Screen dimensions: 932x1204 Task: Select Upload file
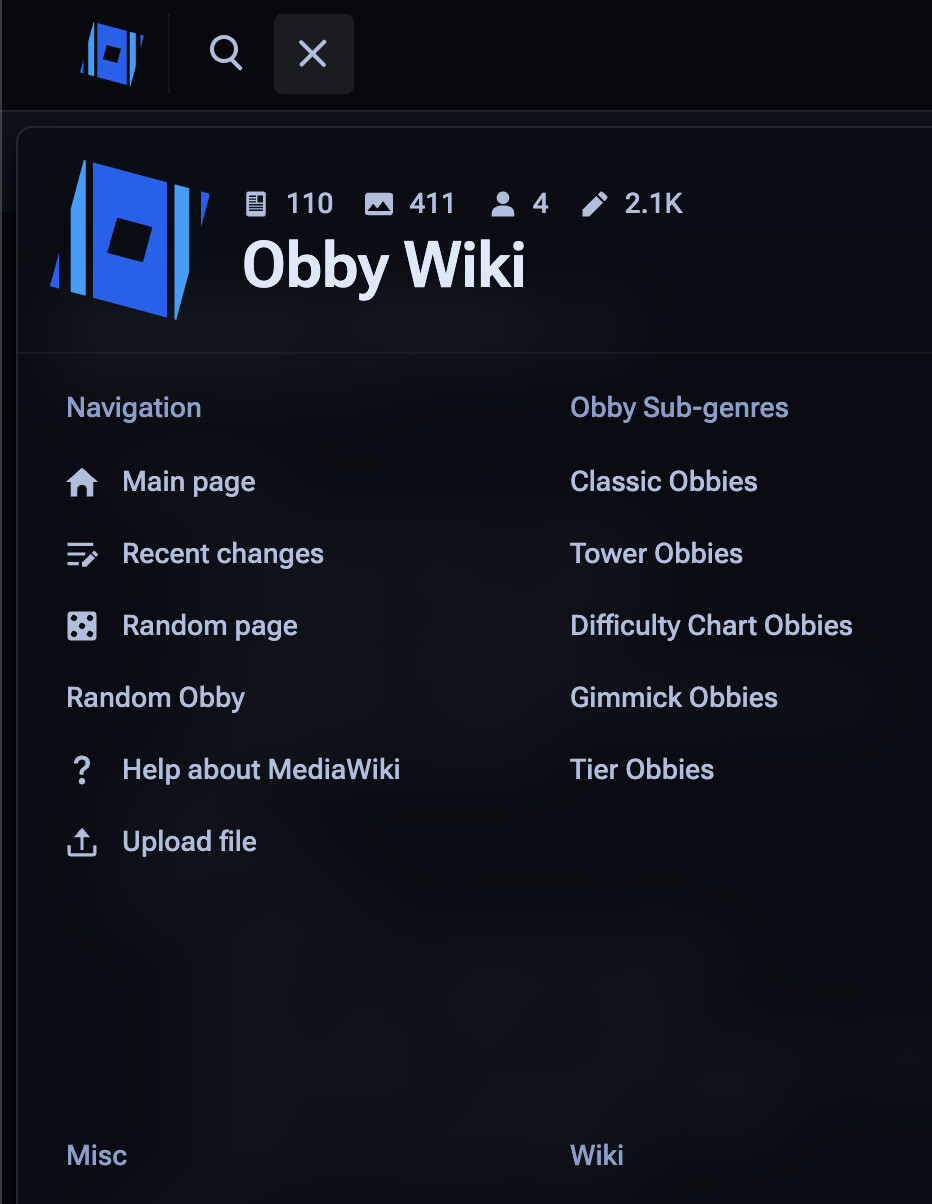(189, 842)
